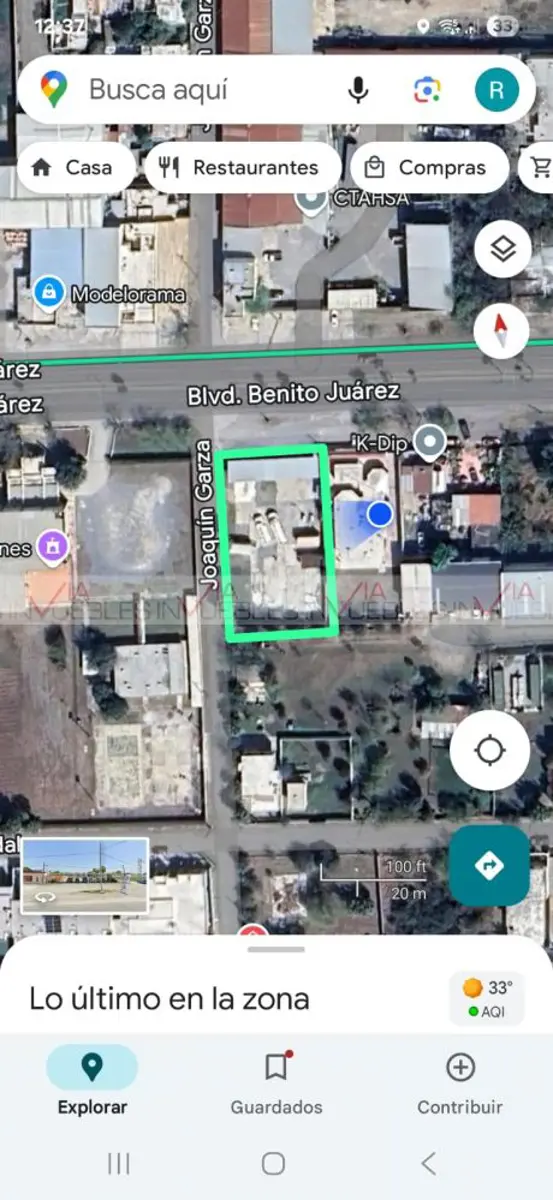
Task: Go back with the system back button
Action: 428,1163
